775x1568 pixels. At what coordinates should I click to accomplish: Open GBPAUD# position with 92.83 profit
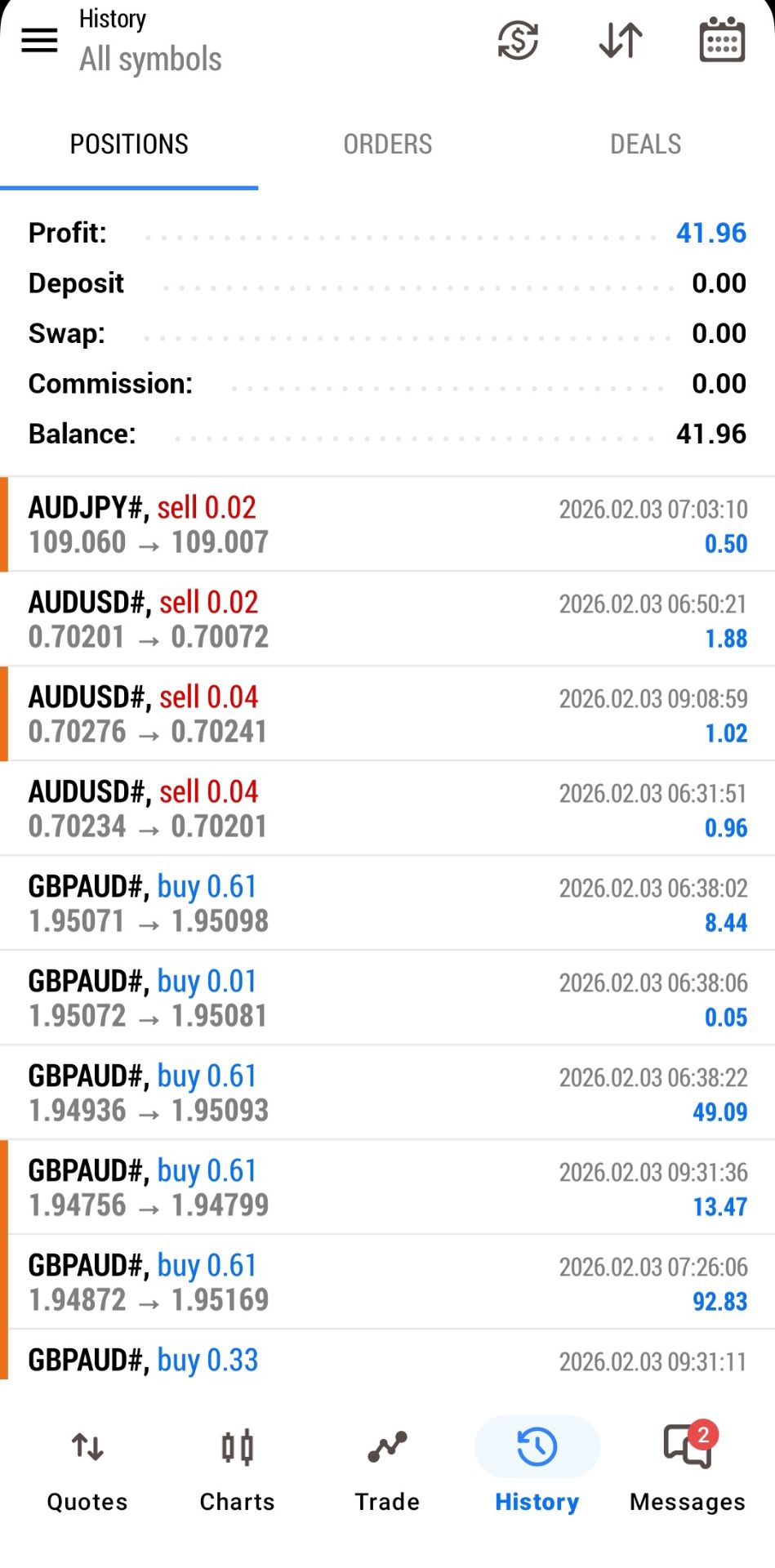tap(387, 1282)
